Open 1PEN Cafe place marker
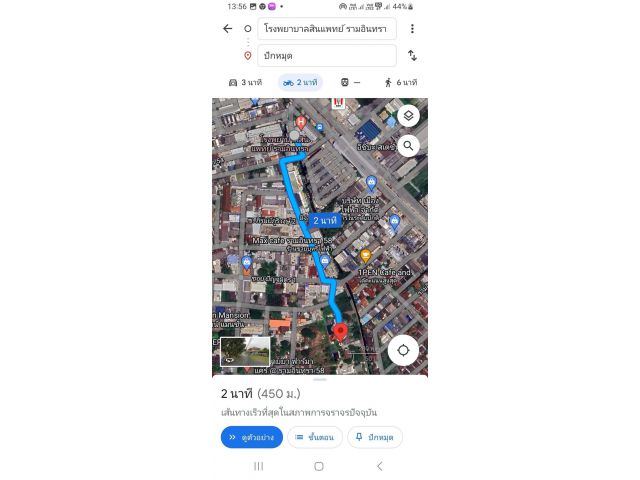The width and height of the screenshot is (640, 480). pos(365,257)
